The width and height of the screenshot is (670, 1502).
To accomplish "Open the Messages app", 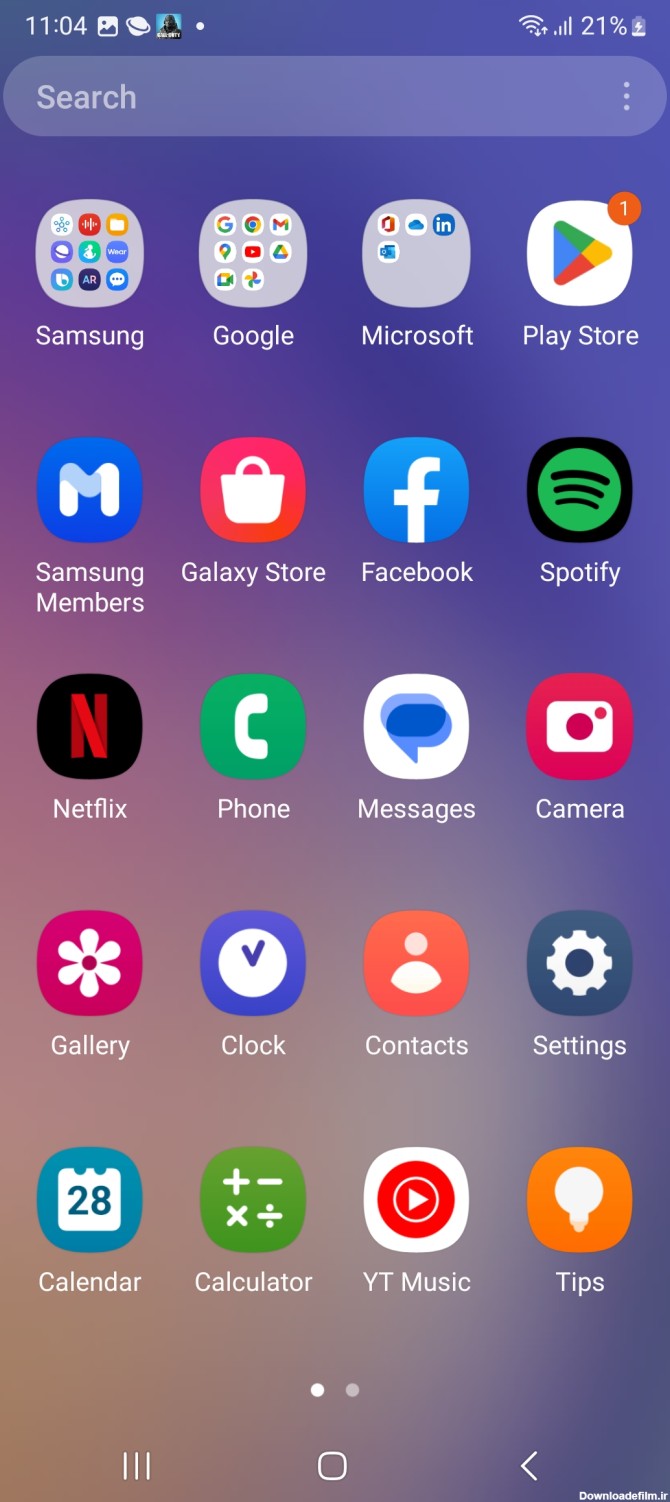I will (x=416, y=727).
